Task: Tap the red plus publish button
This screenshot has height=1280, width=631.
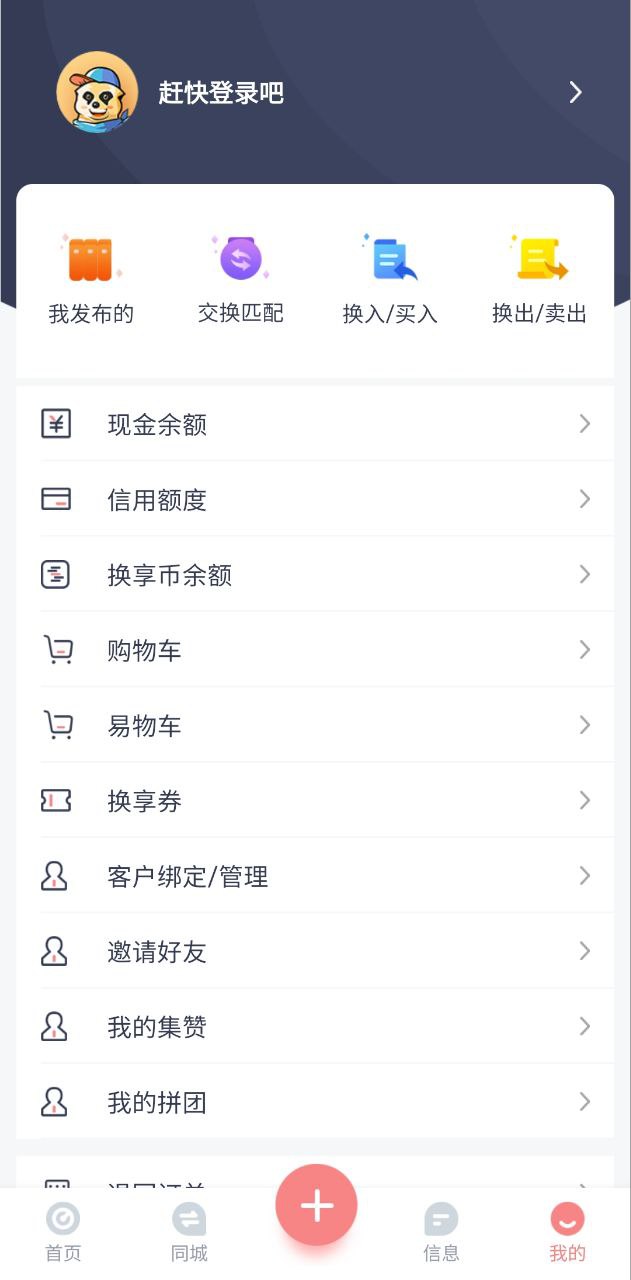Action: 316,1205
